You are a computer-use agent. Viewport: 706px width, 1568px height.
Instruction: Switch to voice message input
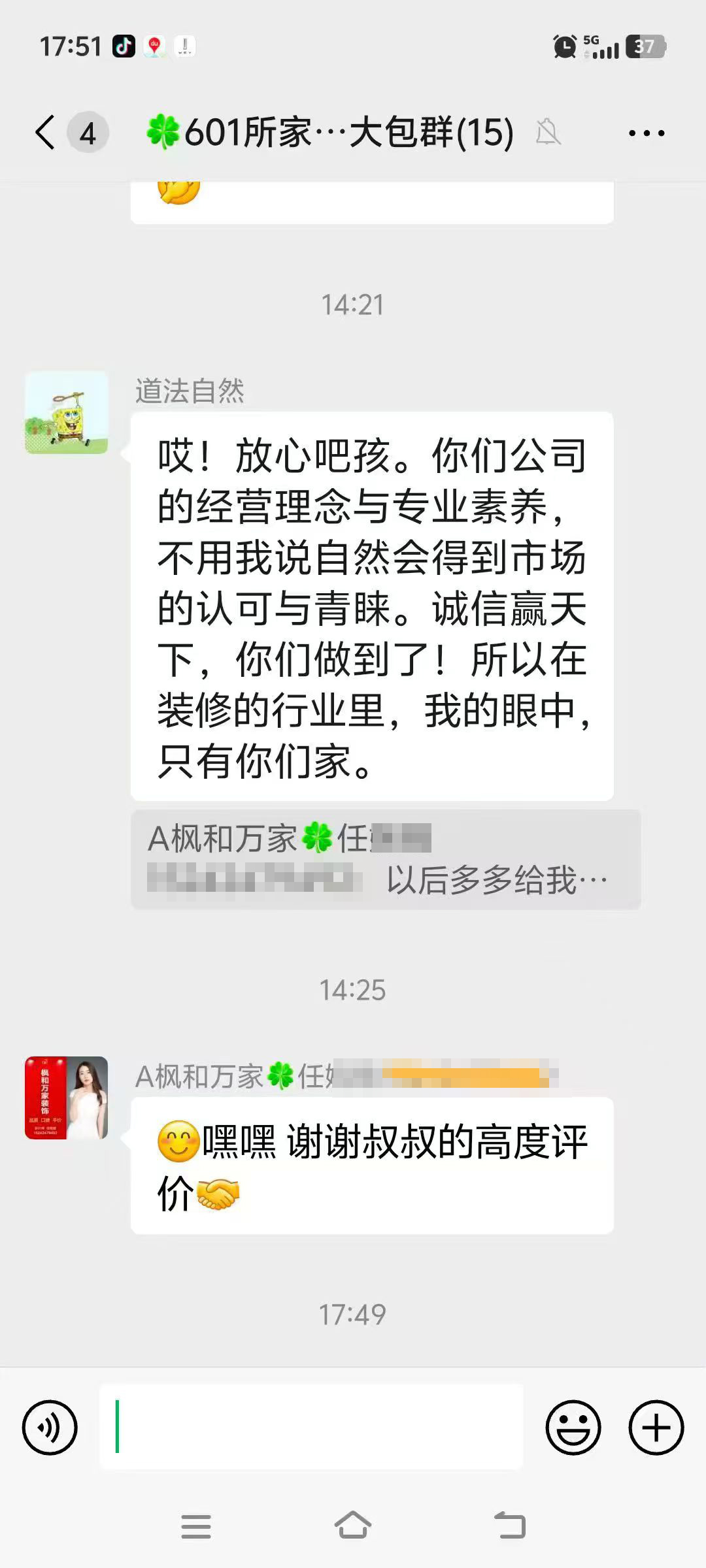click(50, 1428)
